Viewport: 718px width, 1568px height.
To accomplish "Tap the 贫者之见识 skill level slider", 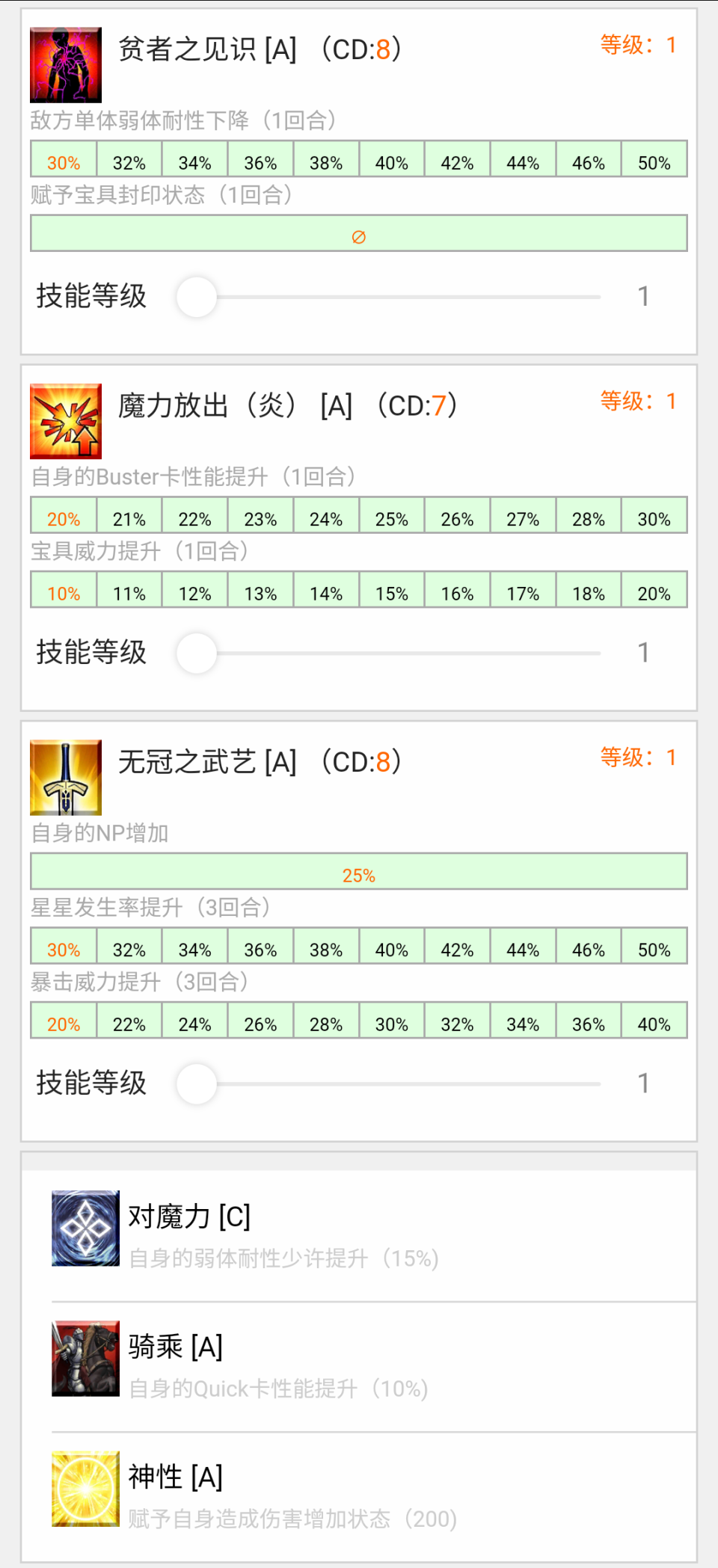I will (x=389, y=297).
